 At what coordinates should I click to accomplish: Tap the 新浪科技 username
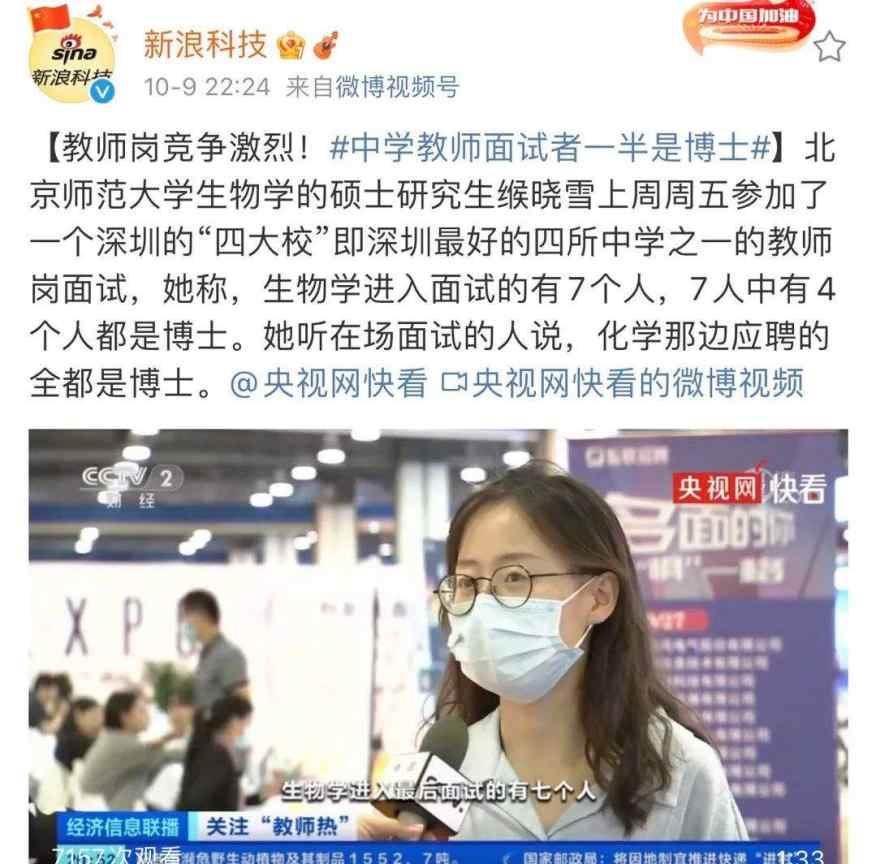205,43
